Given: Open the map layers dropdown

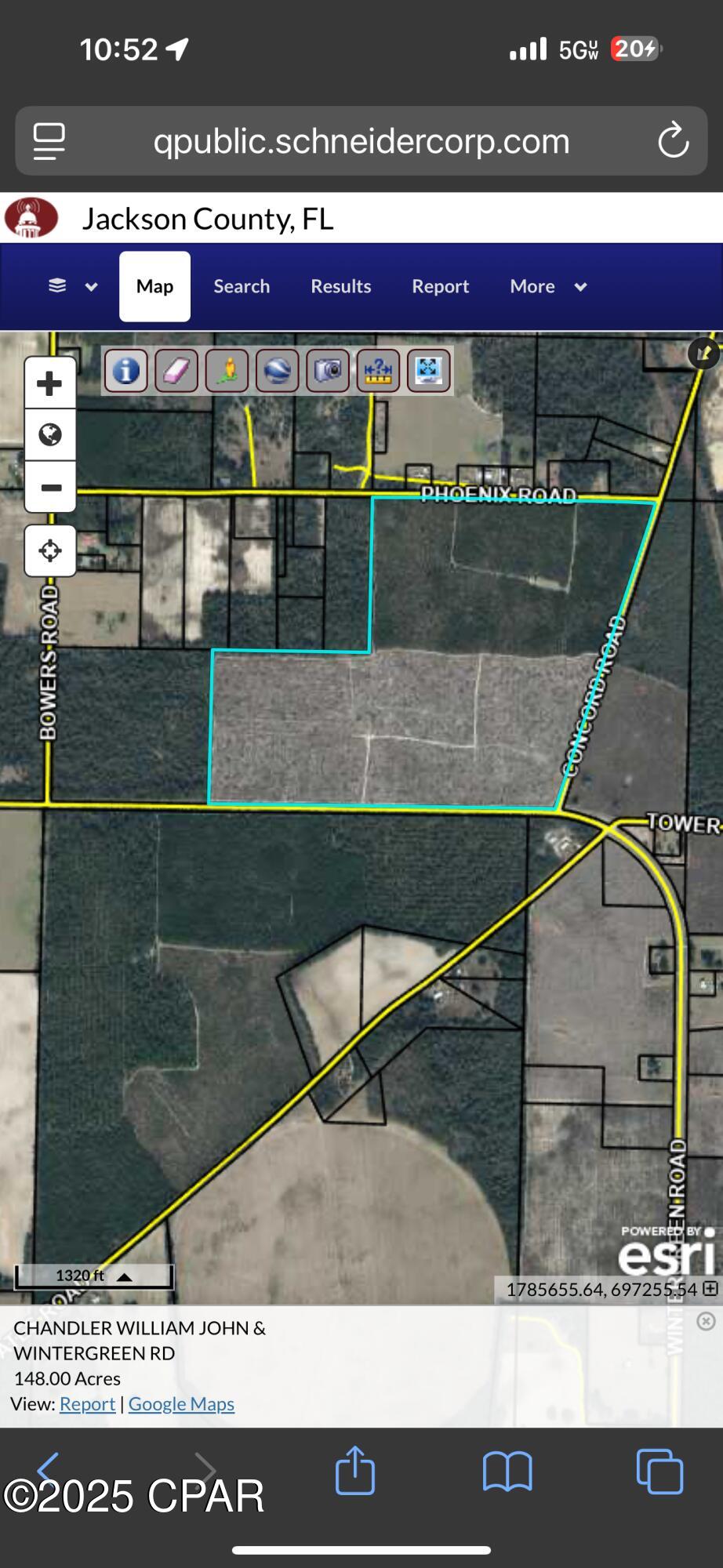Looking at the screenshot, I should point(72,286).
